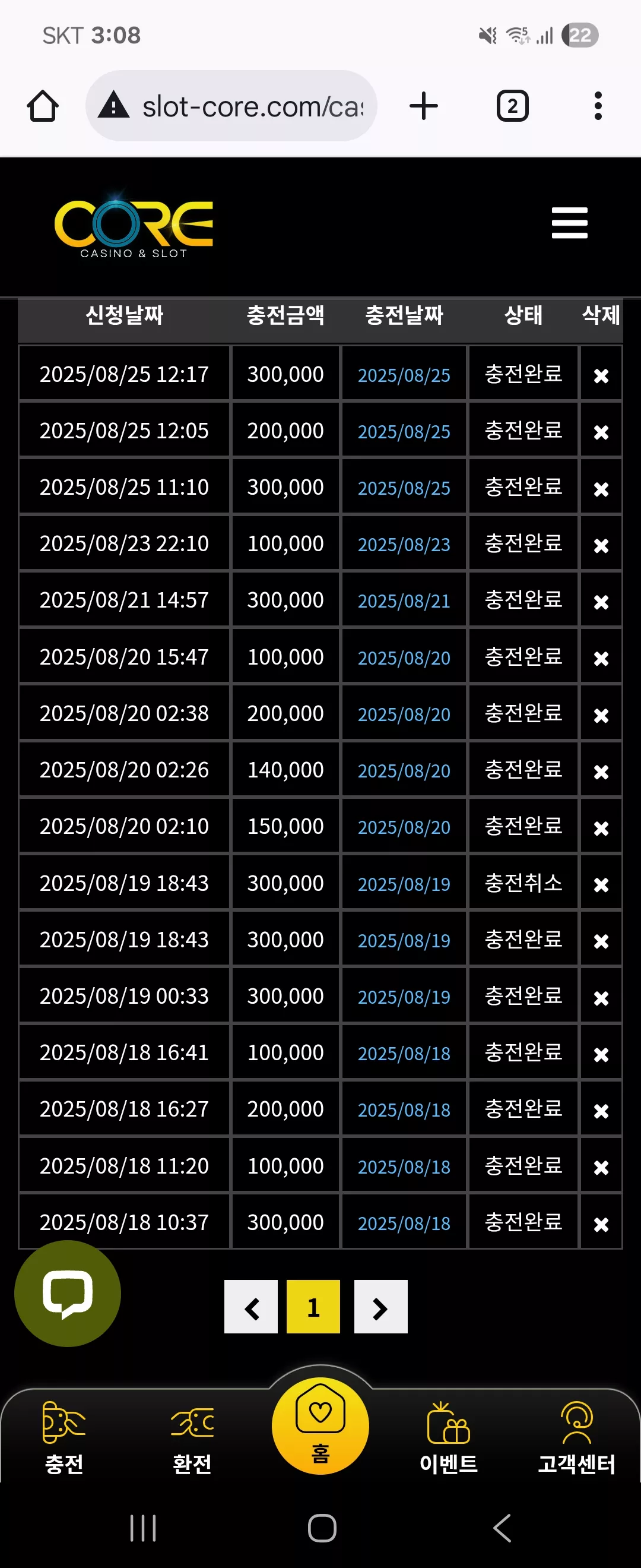The width and height of the screenshot is (641, 1568).
Task: Delete the cancelled 충전취소 record
Action: [601, 884]
